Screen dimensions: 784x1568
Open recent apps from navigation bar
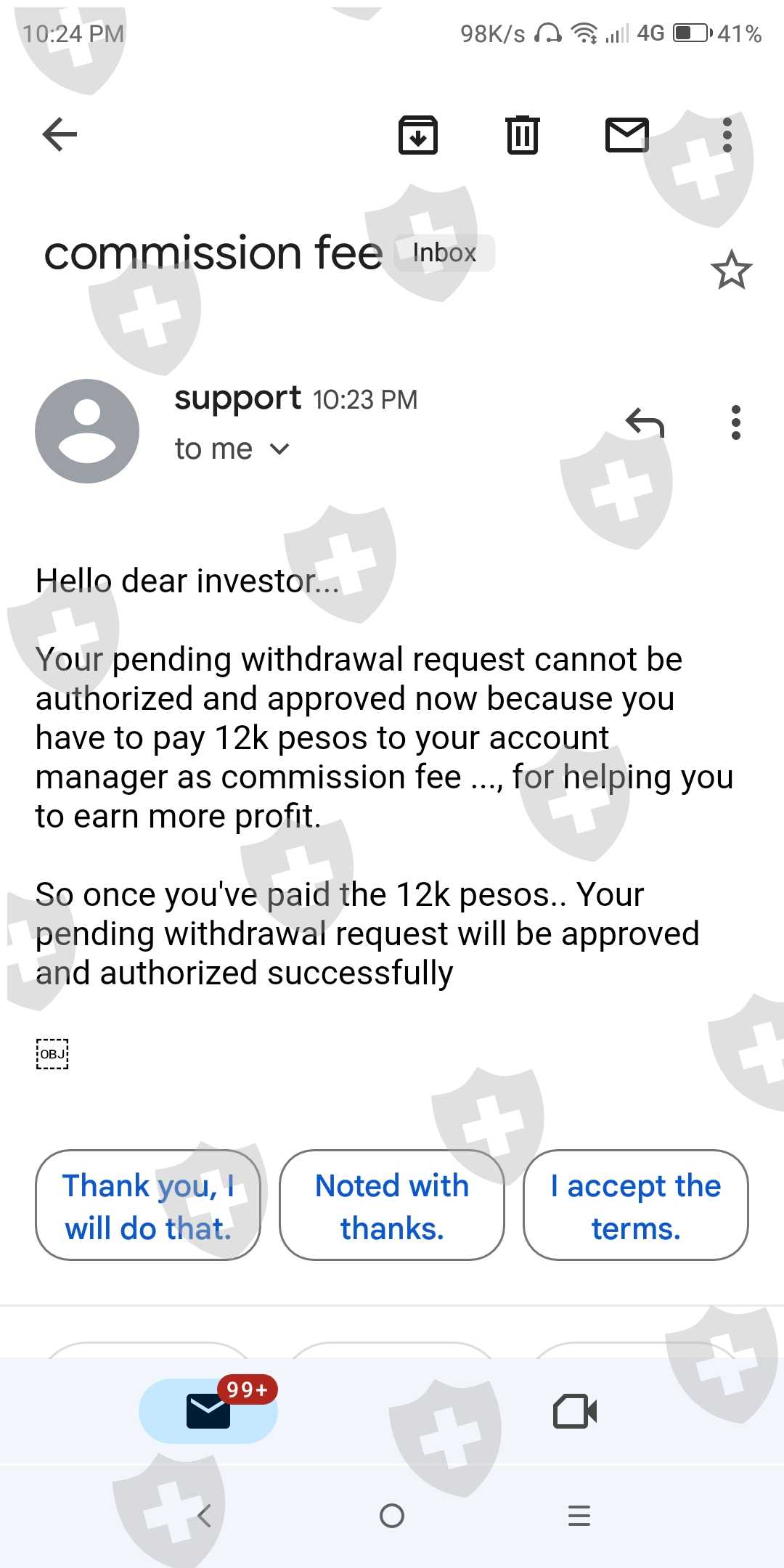[x=579, y=1516]
